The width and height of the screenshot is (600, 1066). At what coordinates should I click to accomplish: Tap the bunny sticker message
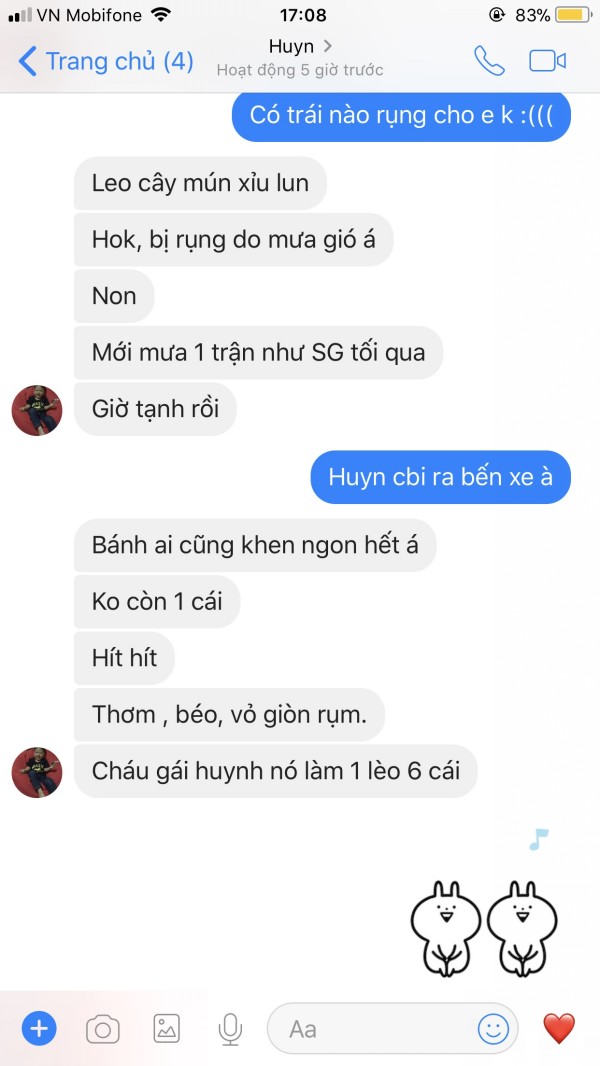[x=484, y=927]
